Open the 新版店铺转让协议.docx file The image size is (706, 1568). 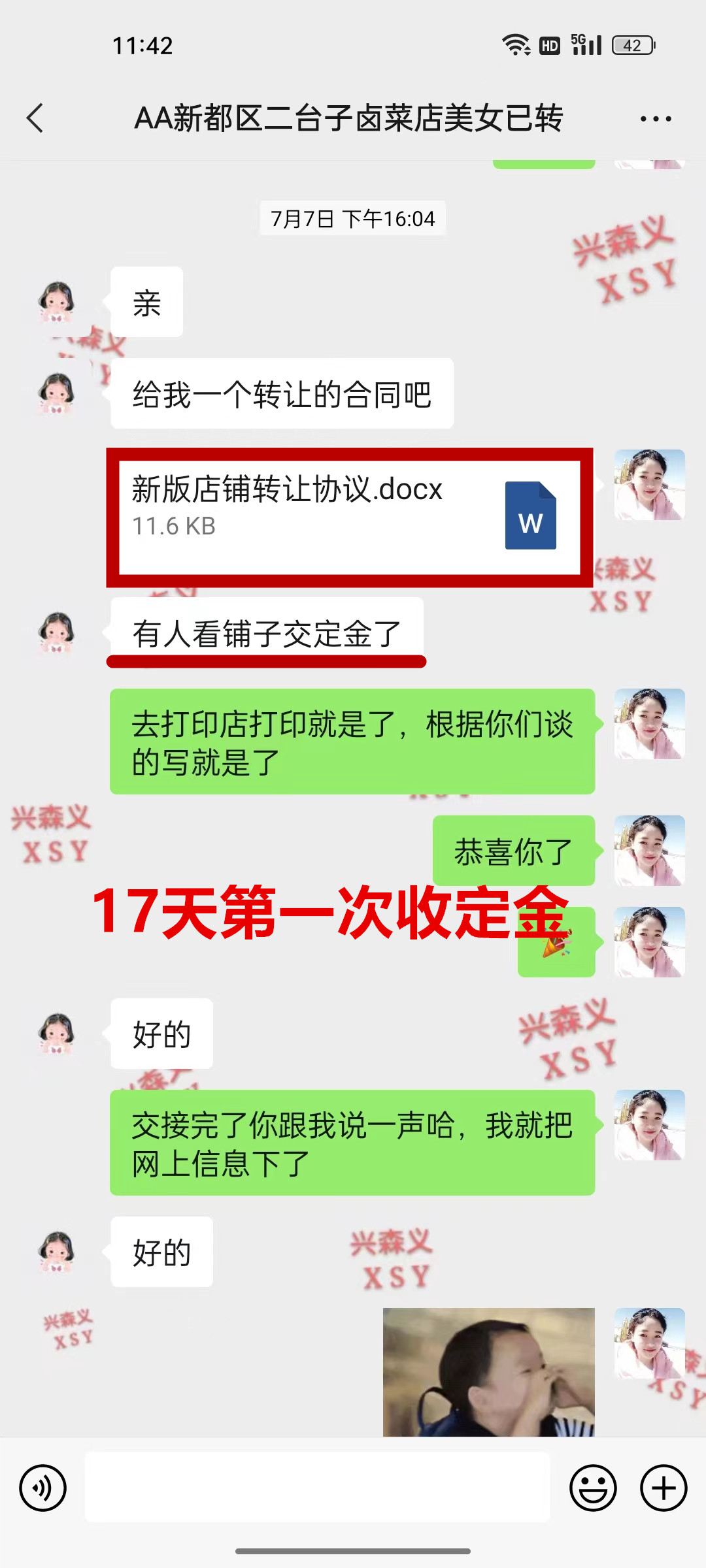(x=350, y=517)
